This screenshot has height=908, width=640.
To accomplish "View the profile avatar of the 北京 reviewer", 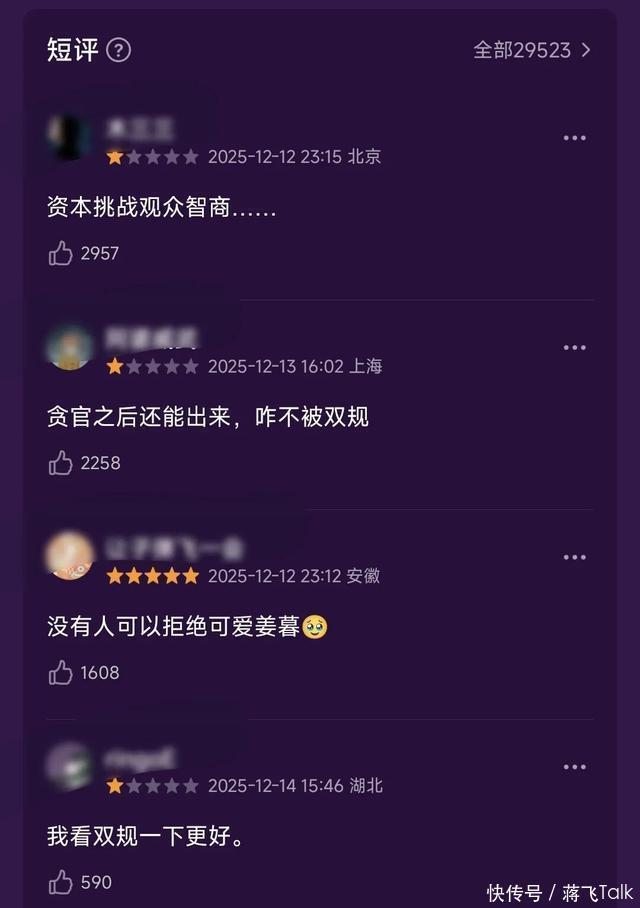I will 70,137.
